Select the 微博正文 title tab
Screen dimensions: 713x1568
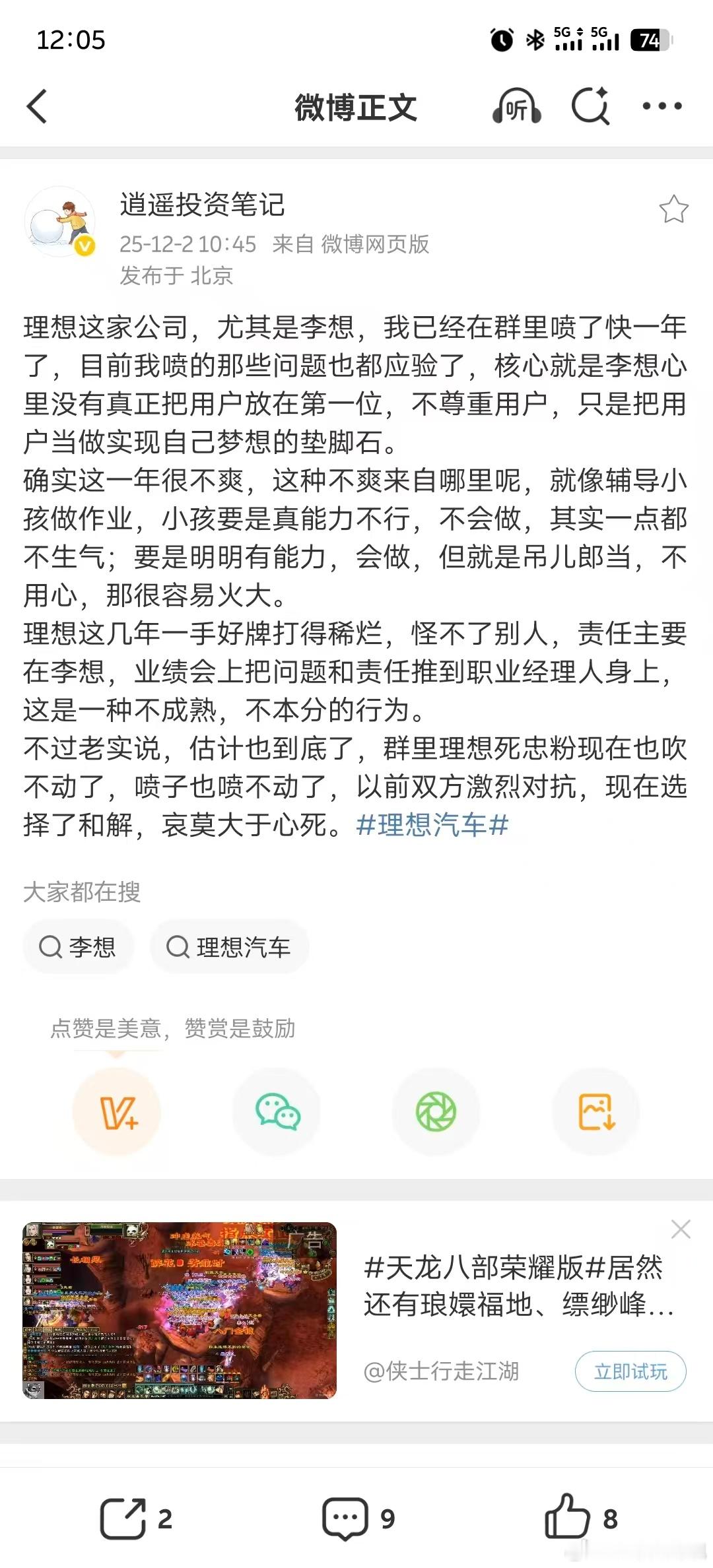(356, 107)
